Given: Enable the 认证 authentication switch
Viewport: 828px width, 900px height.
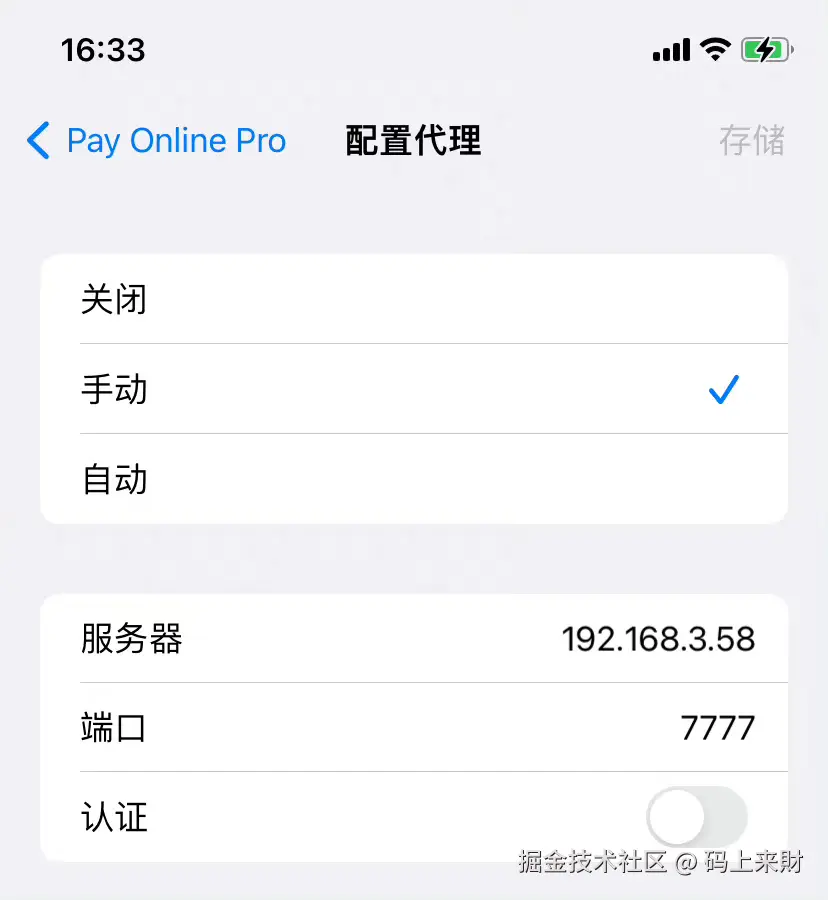Looking at the screenshot, I should pos(696,817).
